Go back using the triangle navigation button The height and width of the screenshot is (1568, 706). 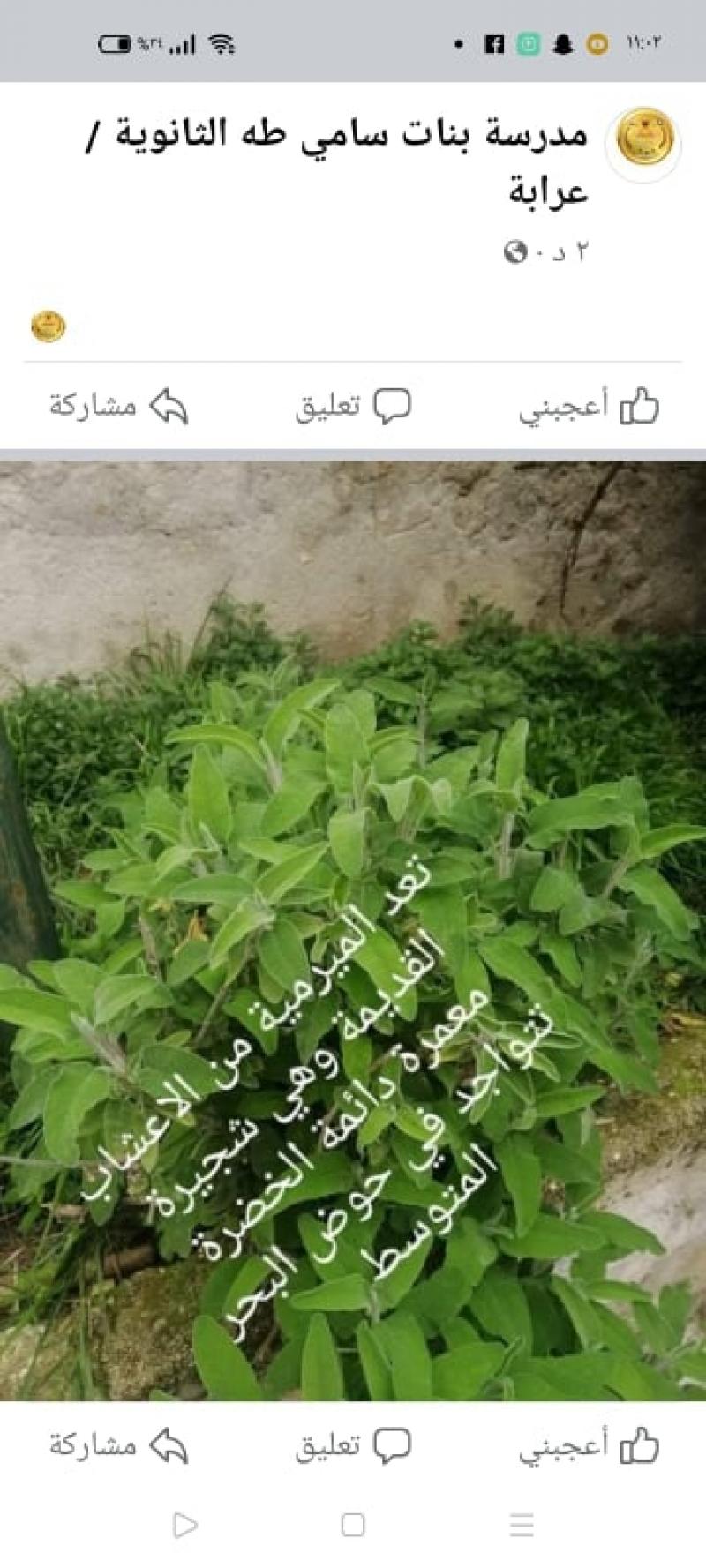184,1525
